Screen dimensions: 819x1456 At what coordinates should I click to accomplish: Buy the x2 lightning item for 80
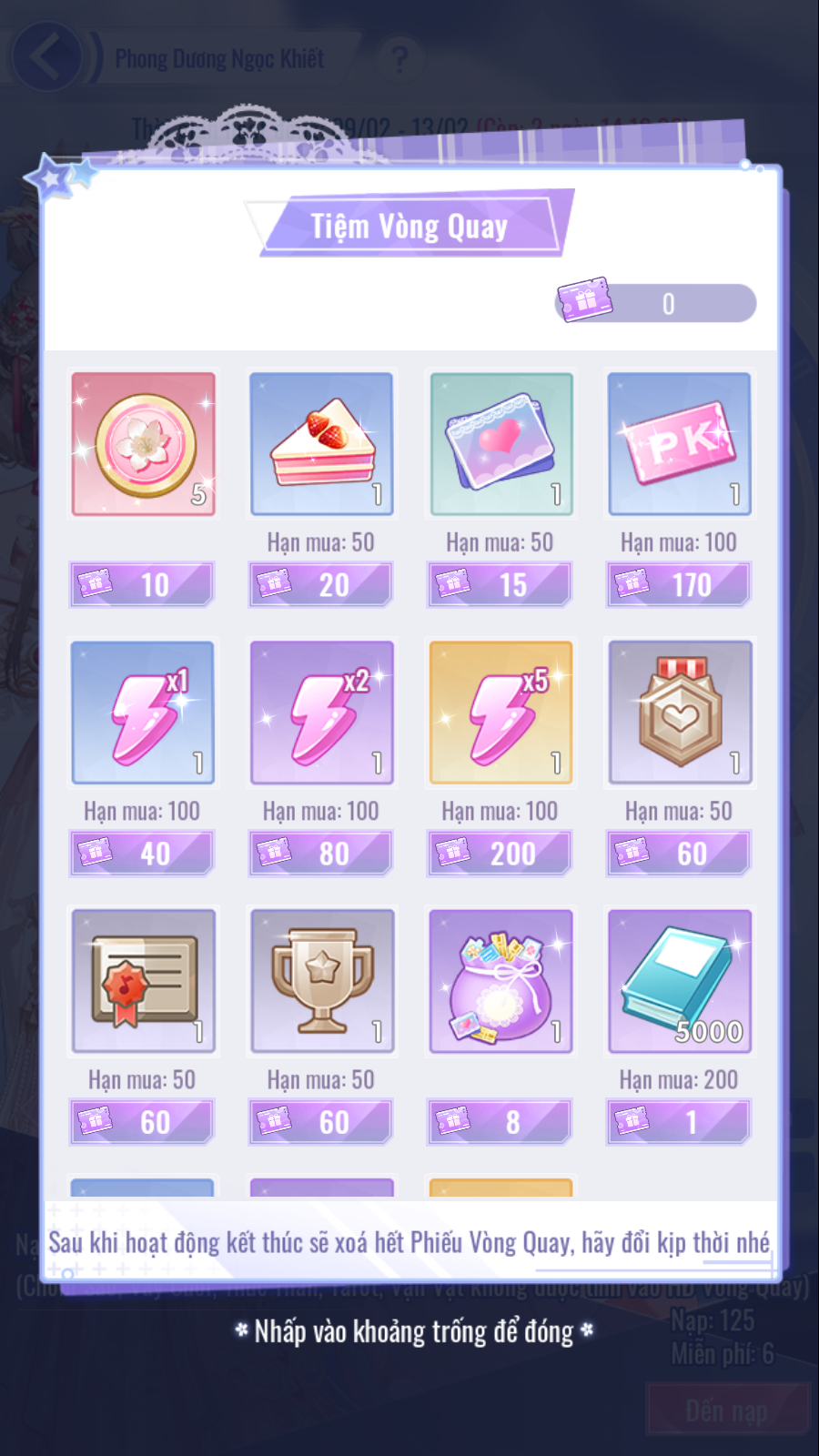[x=321, y=853]
